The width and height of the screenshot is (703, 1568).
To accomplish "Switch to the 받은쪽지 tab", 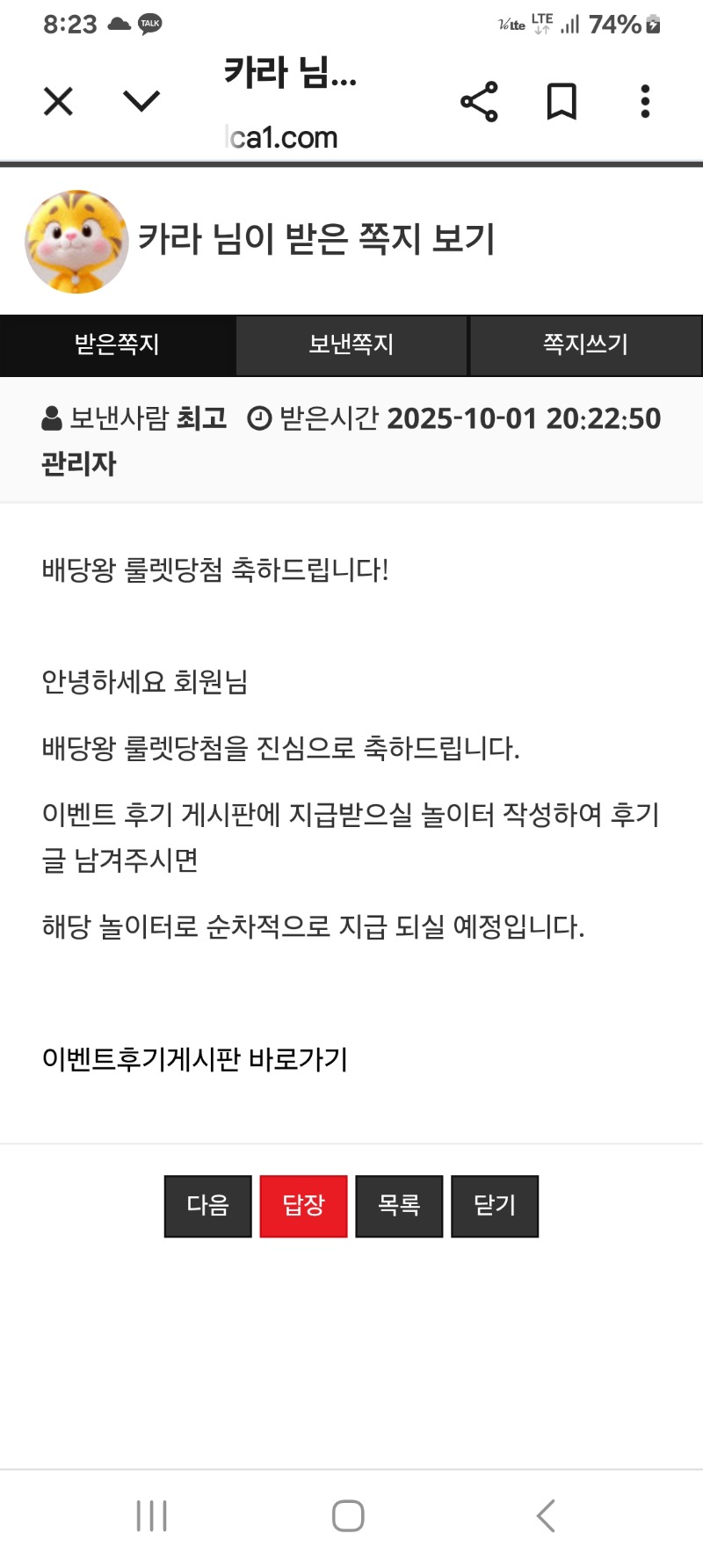I will click(117, 345).
